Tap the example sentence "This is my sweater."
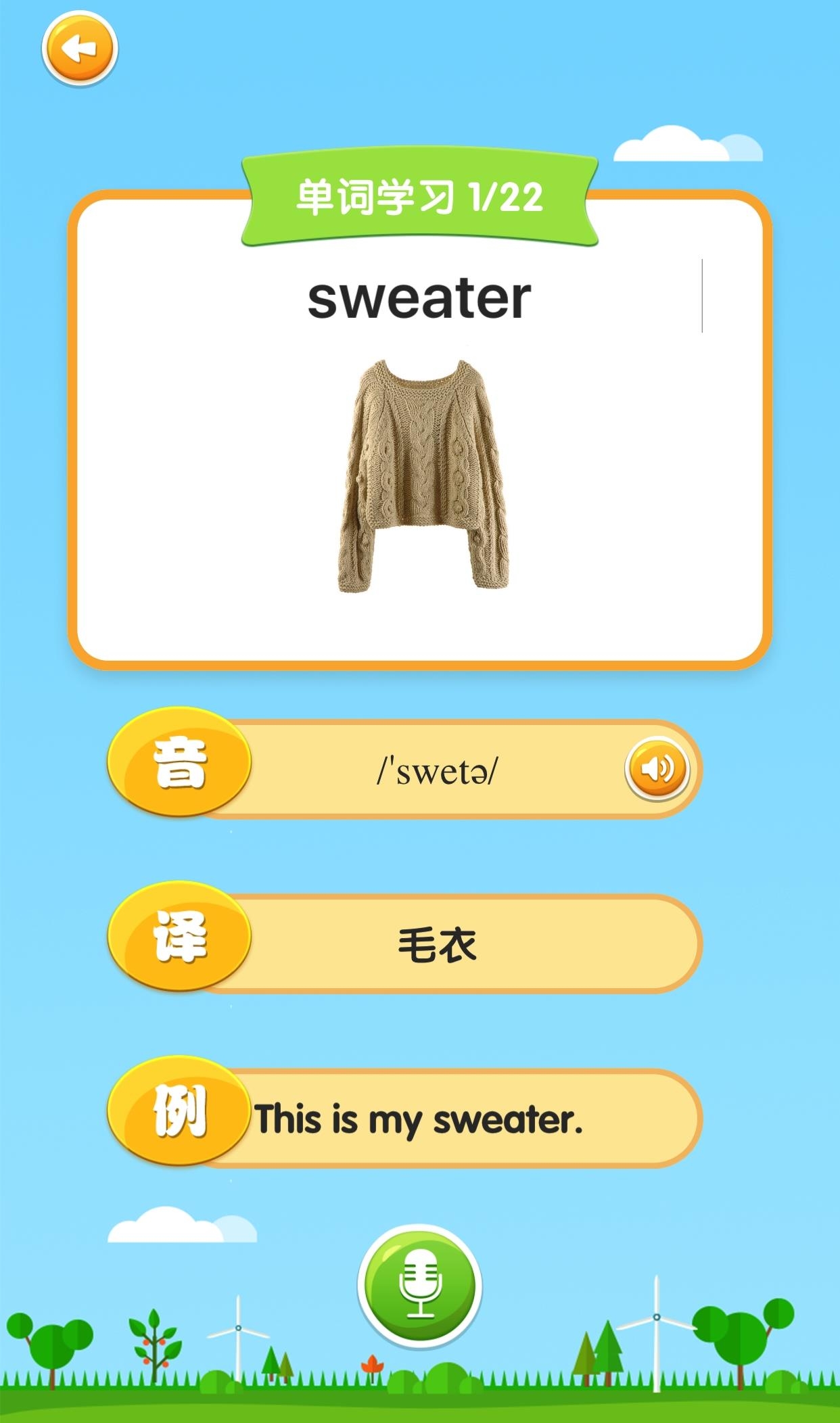Image resolution: width=840 pixels, height=1423 pixels. tap(418, 1119)
